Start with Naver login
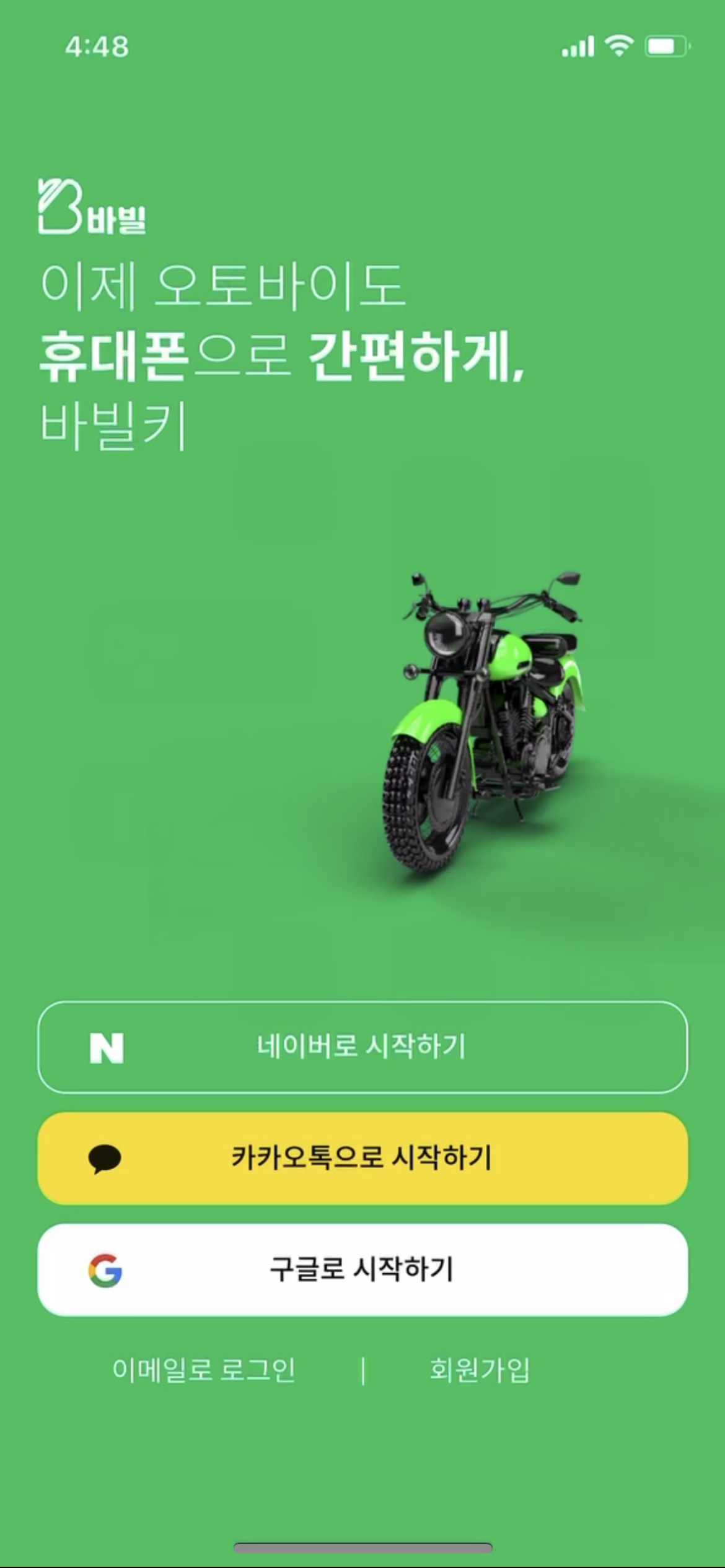Screen dimensions: 725x1568 [362, 1047]
